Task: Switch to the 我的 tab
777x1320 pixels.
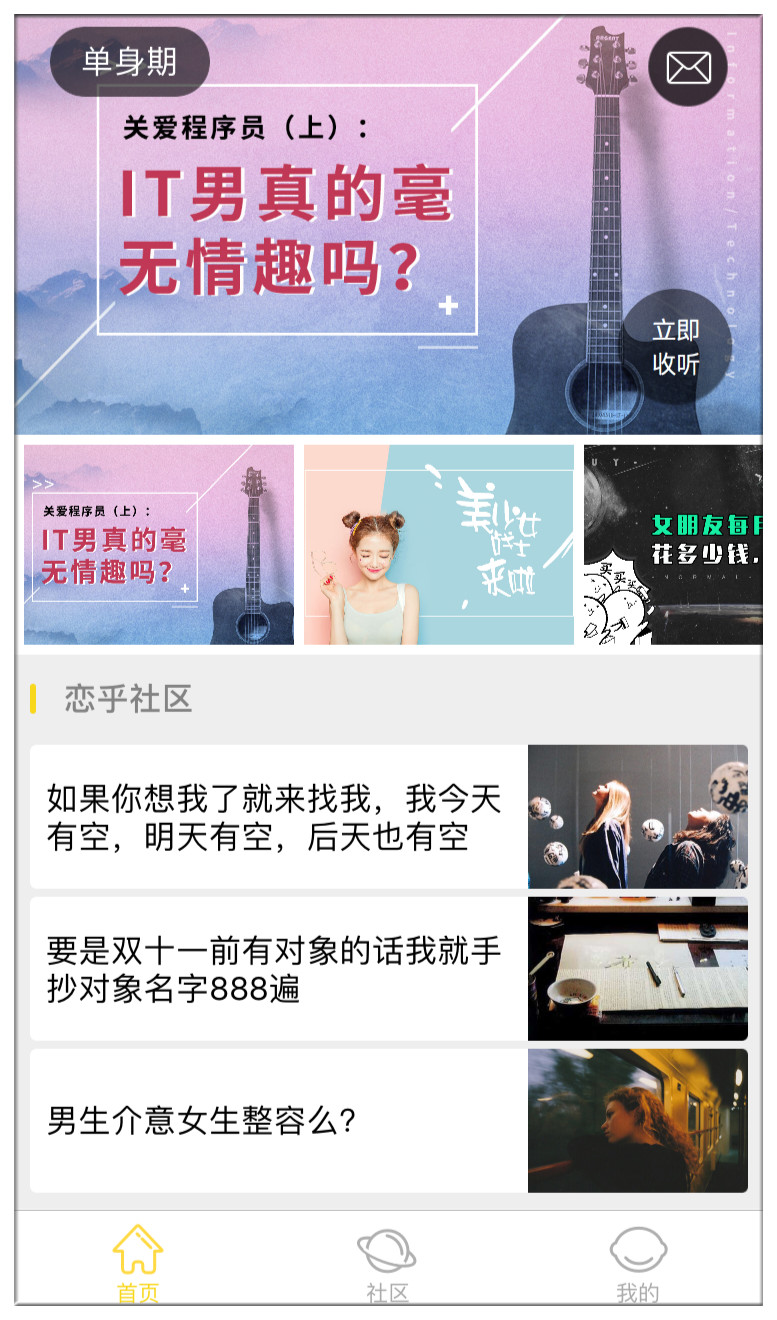Action: 638,1263
